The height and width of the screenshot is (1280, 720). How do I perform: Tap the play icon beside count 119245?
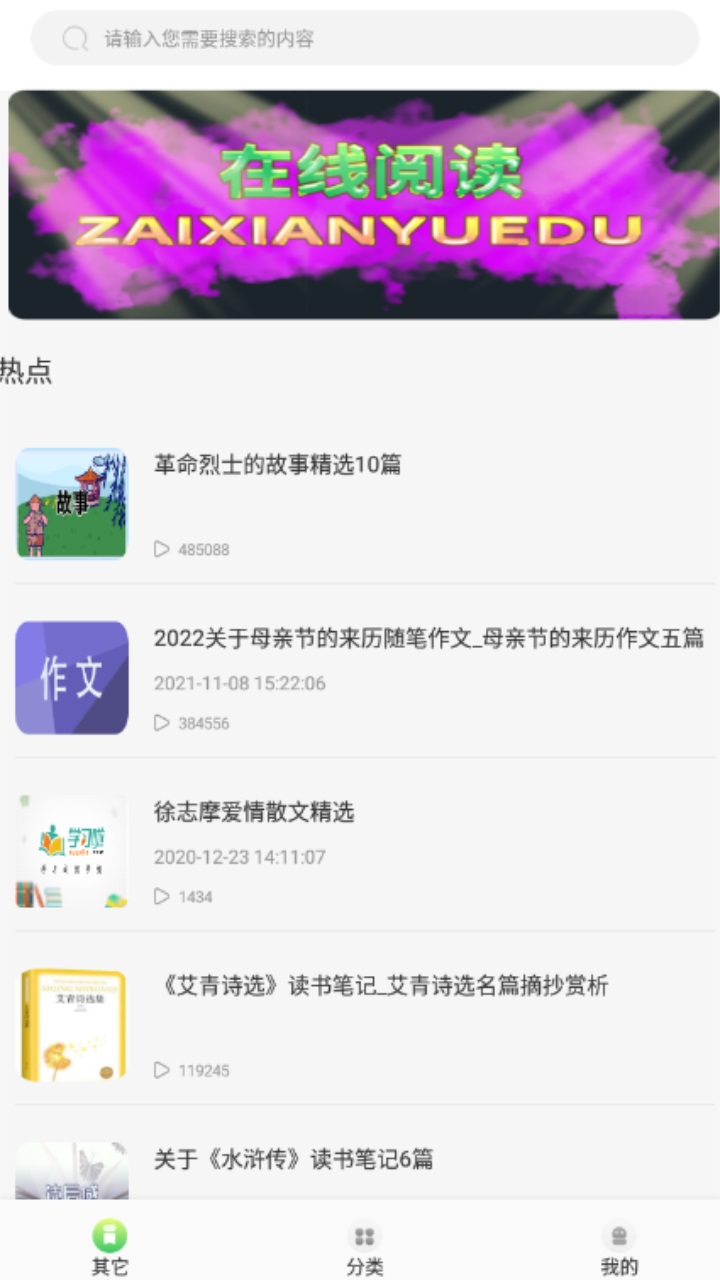(161, 1070)
